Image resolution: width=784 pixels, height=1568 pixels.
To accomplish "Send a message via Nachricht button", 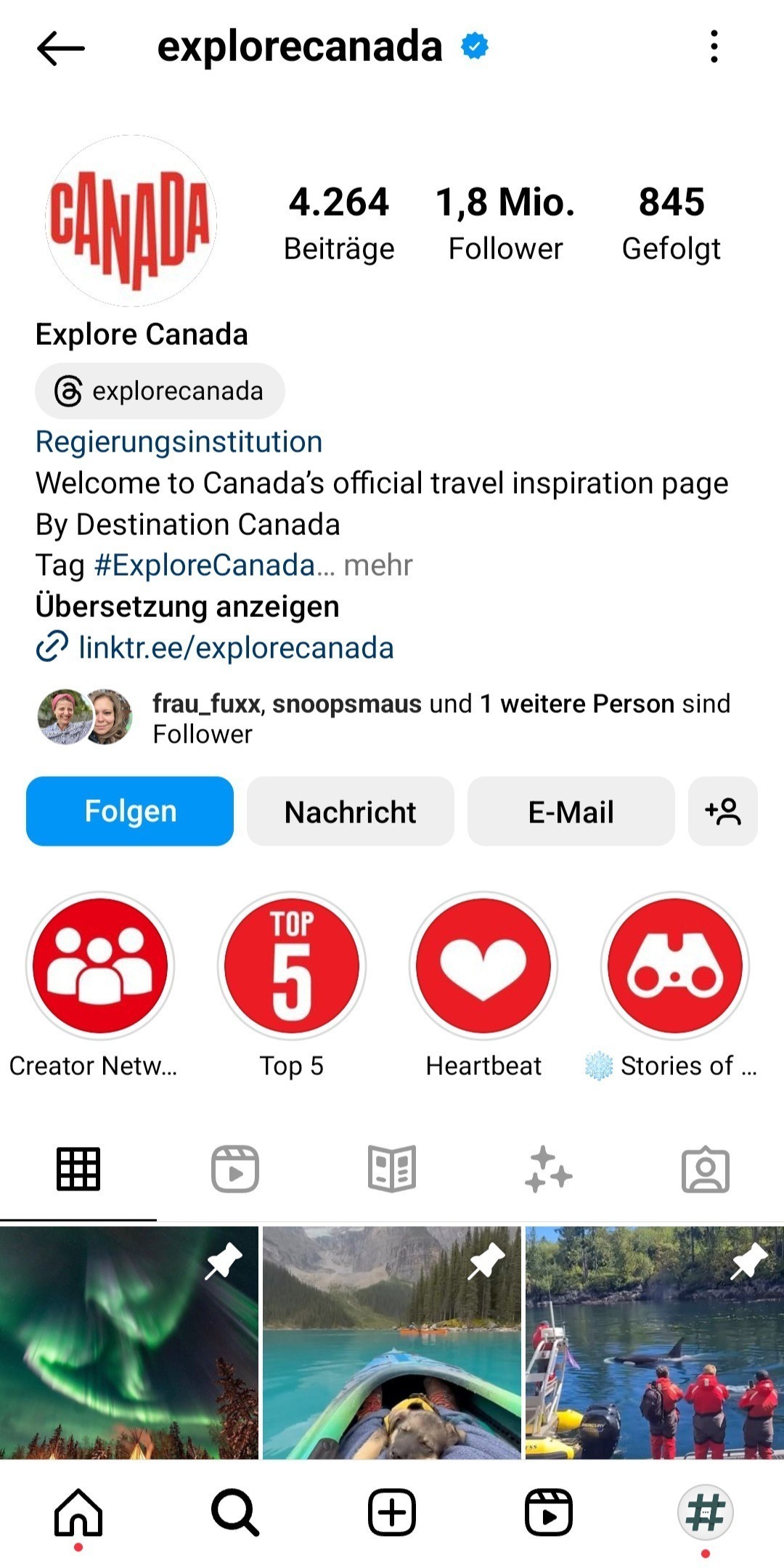I will tap(350, 812).
